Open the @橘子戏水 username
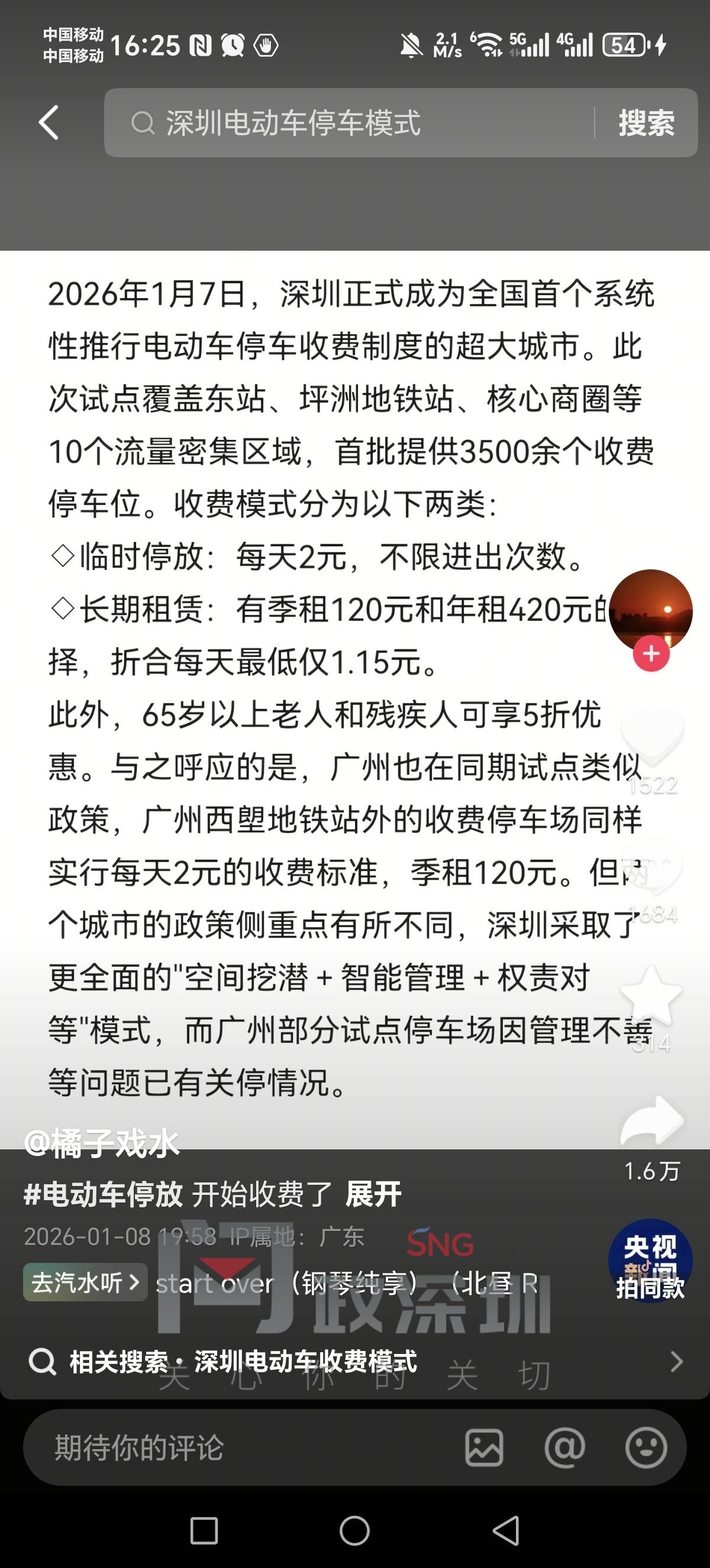The height and width of the screenshot is (1568, 710). [x=102, y=1143]
